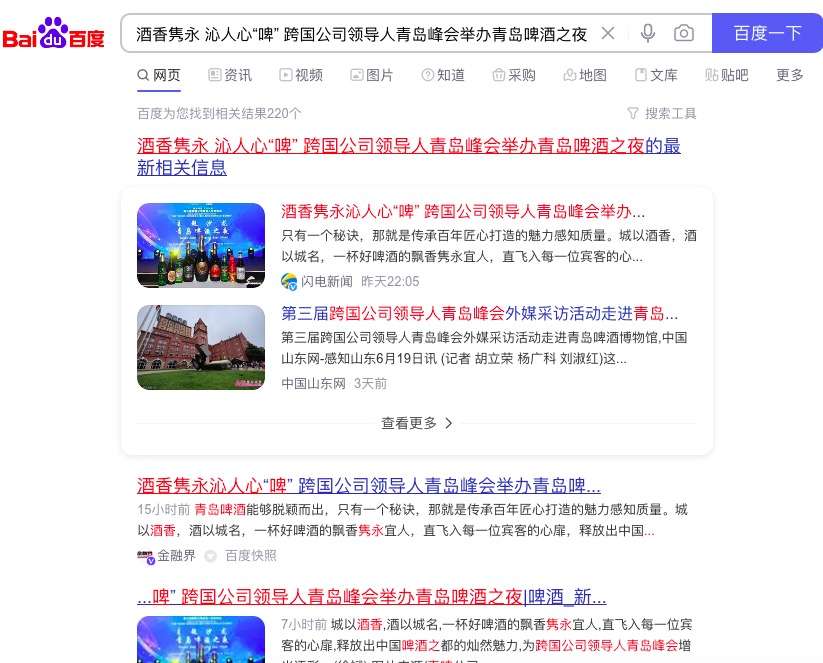Tap the 百度一下 search button

pyautogui.click(x=767, y=33)
